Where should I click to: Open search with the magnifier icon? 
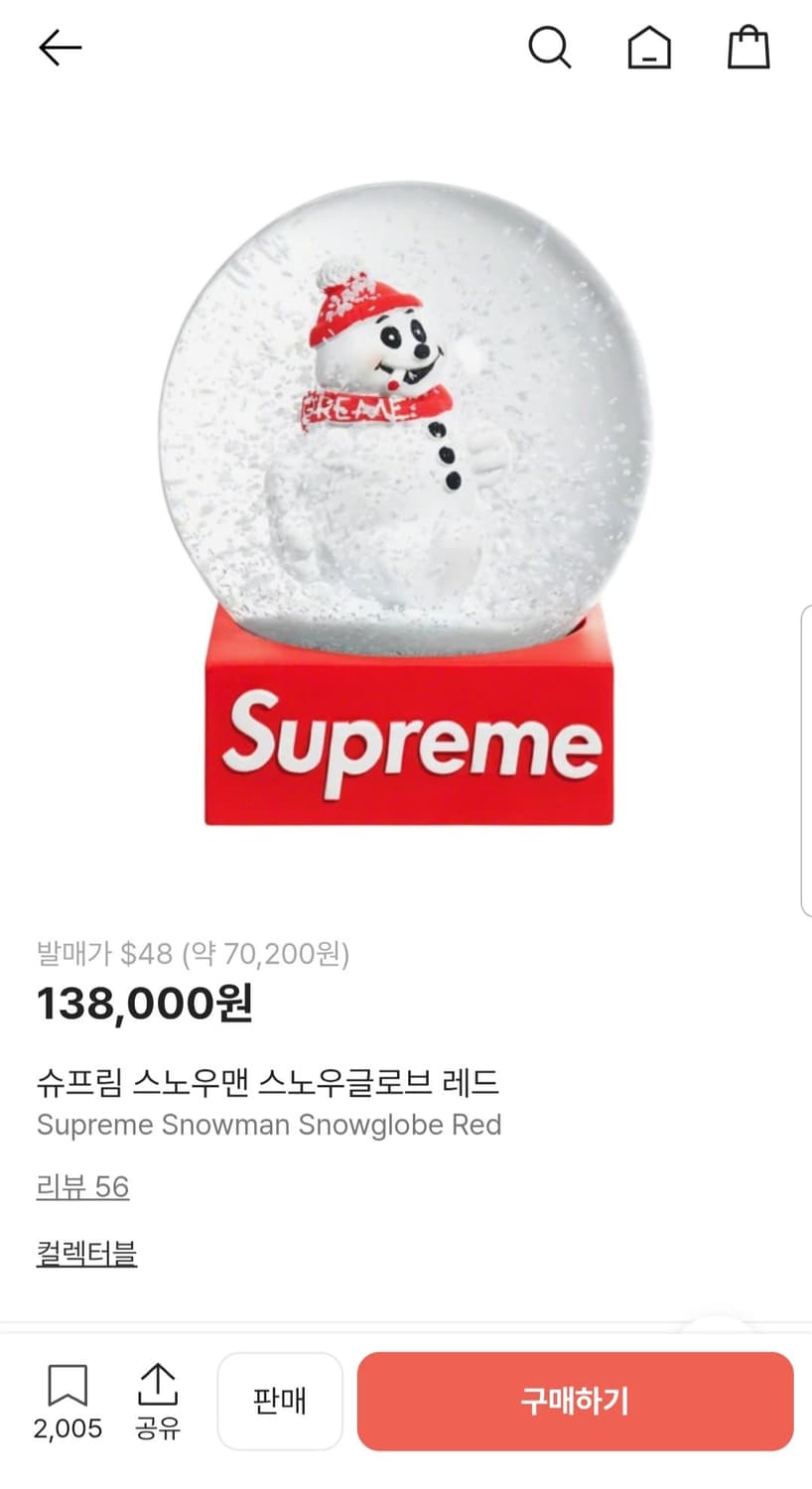[x=550, y=47]
